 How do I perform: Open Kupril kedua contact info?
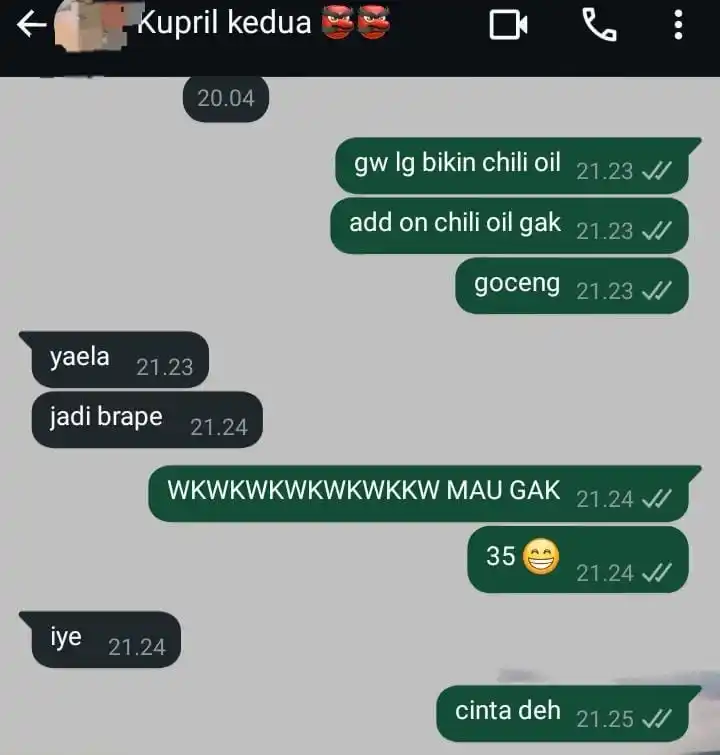click(225, 23)
